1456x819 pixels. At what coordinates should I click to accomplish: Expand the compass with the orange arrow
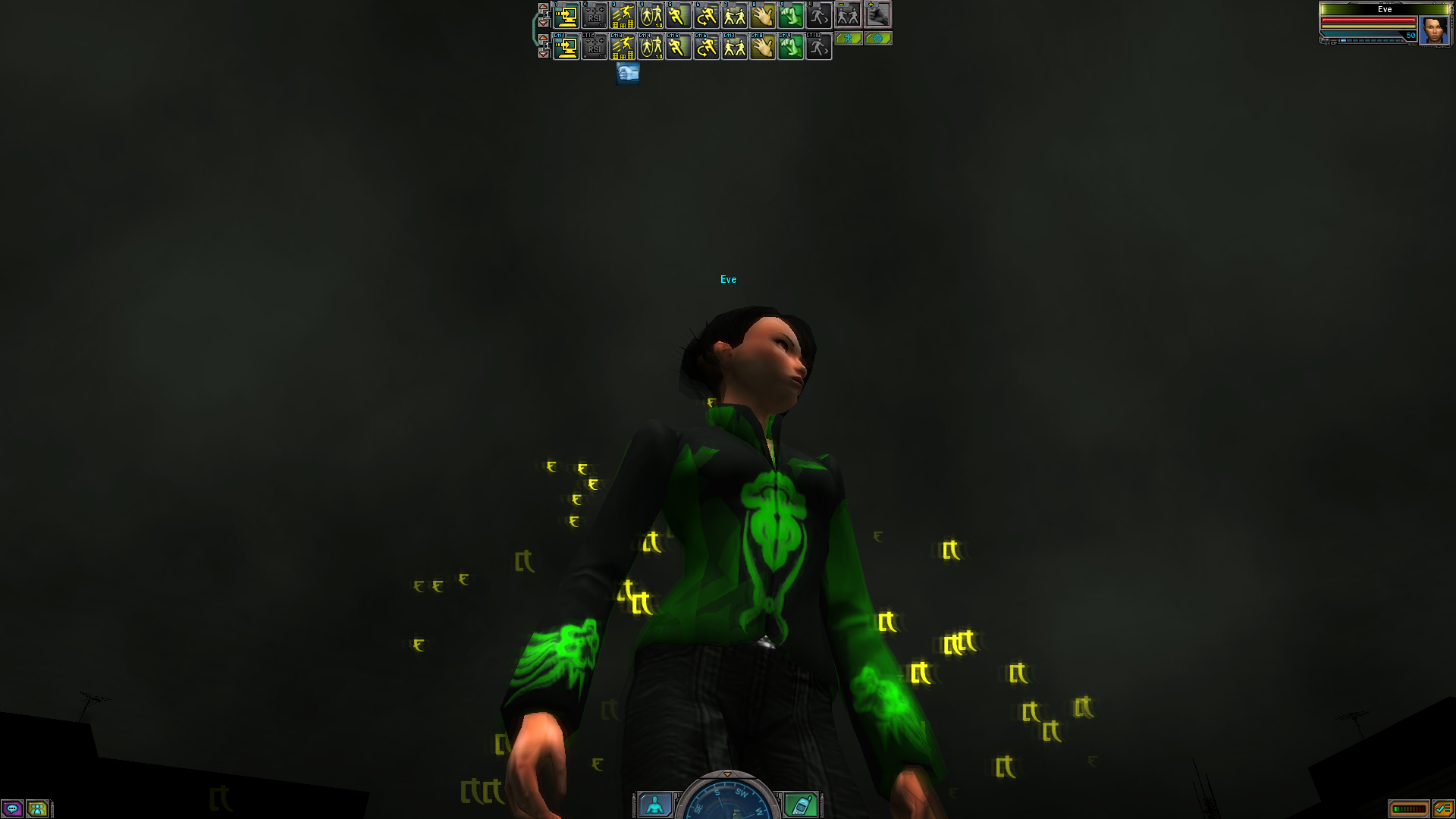tap(727, 774)
